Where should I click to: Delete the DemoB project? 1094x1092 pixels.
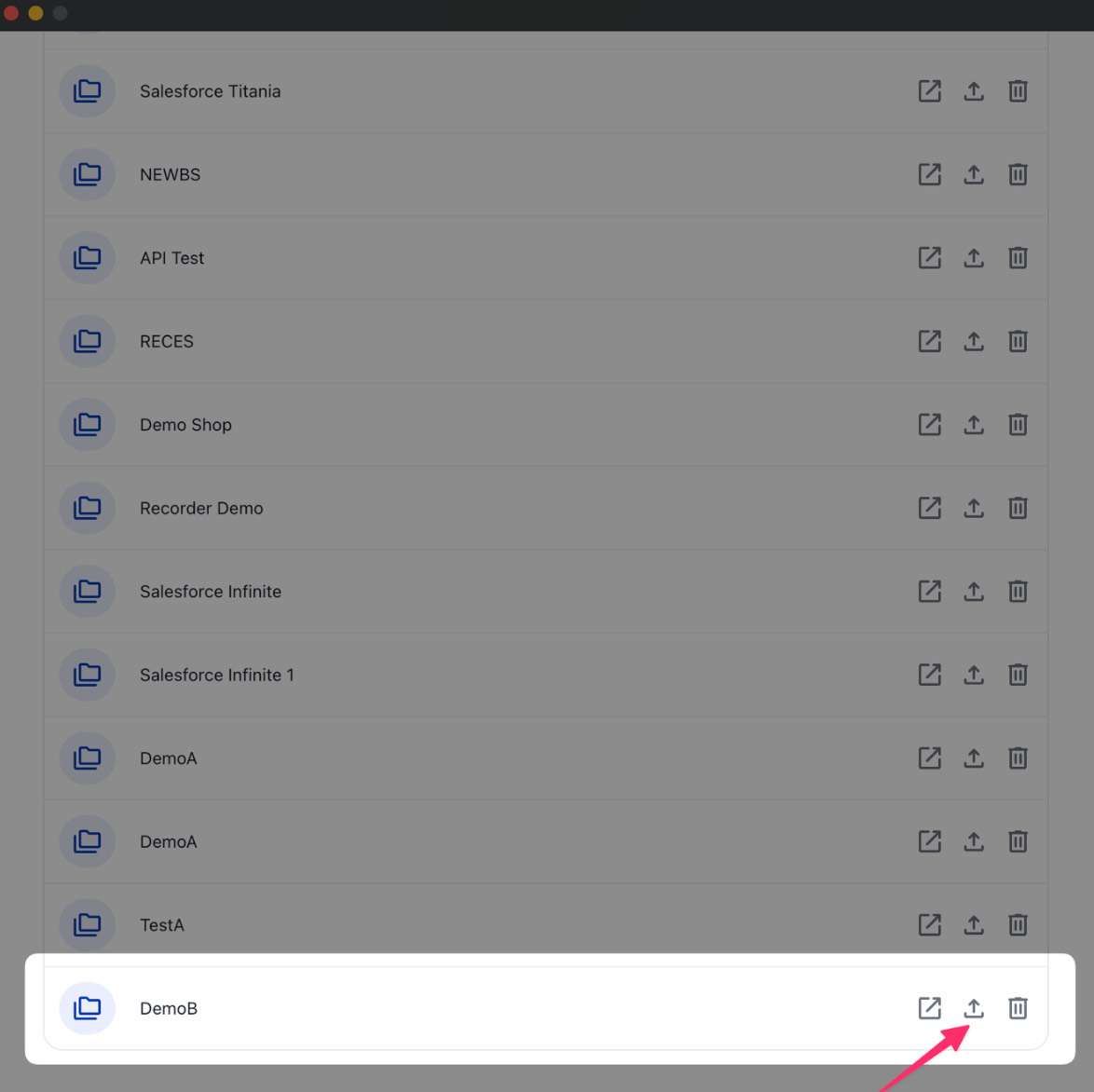pyautogui.click(x=1018, y=1008)
